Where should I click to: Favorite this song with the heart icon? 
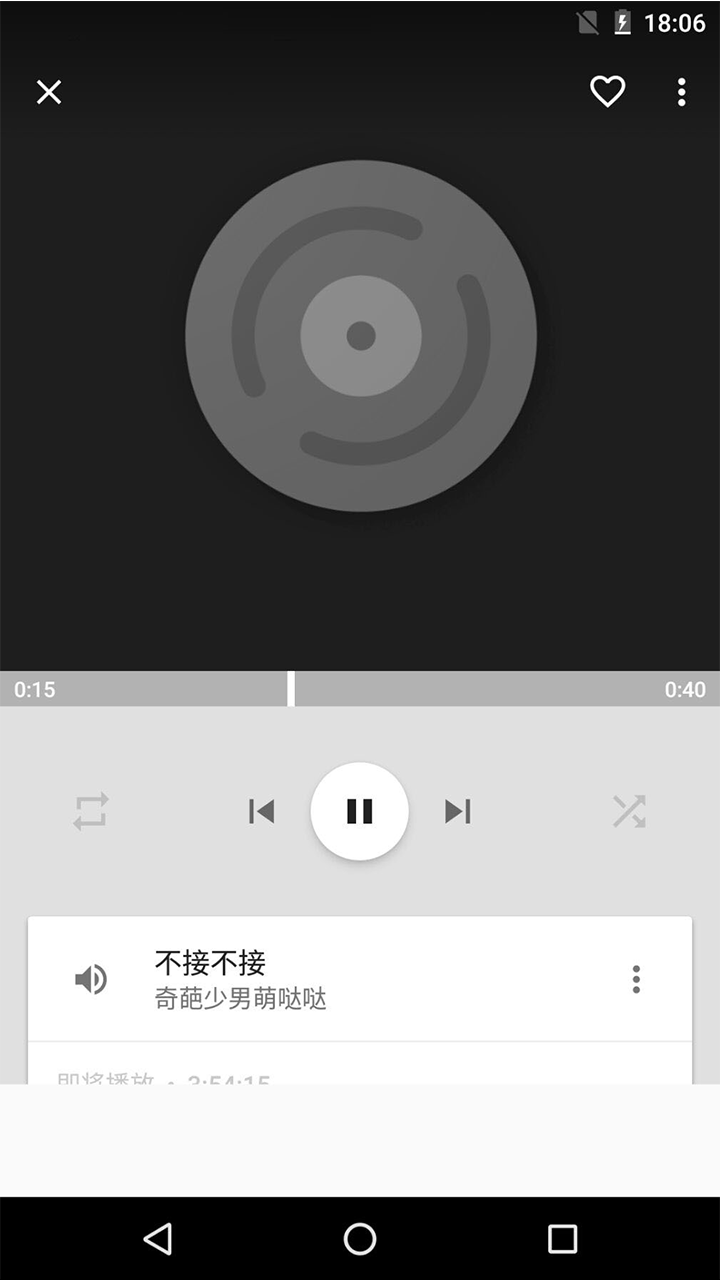pos(607,92)
